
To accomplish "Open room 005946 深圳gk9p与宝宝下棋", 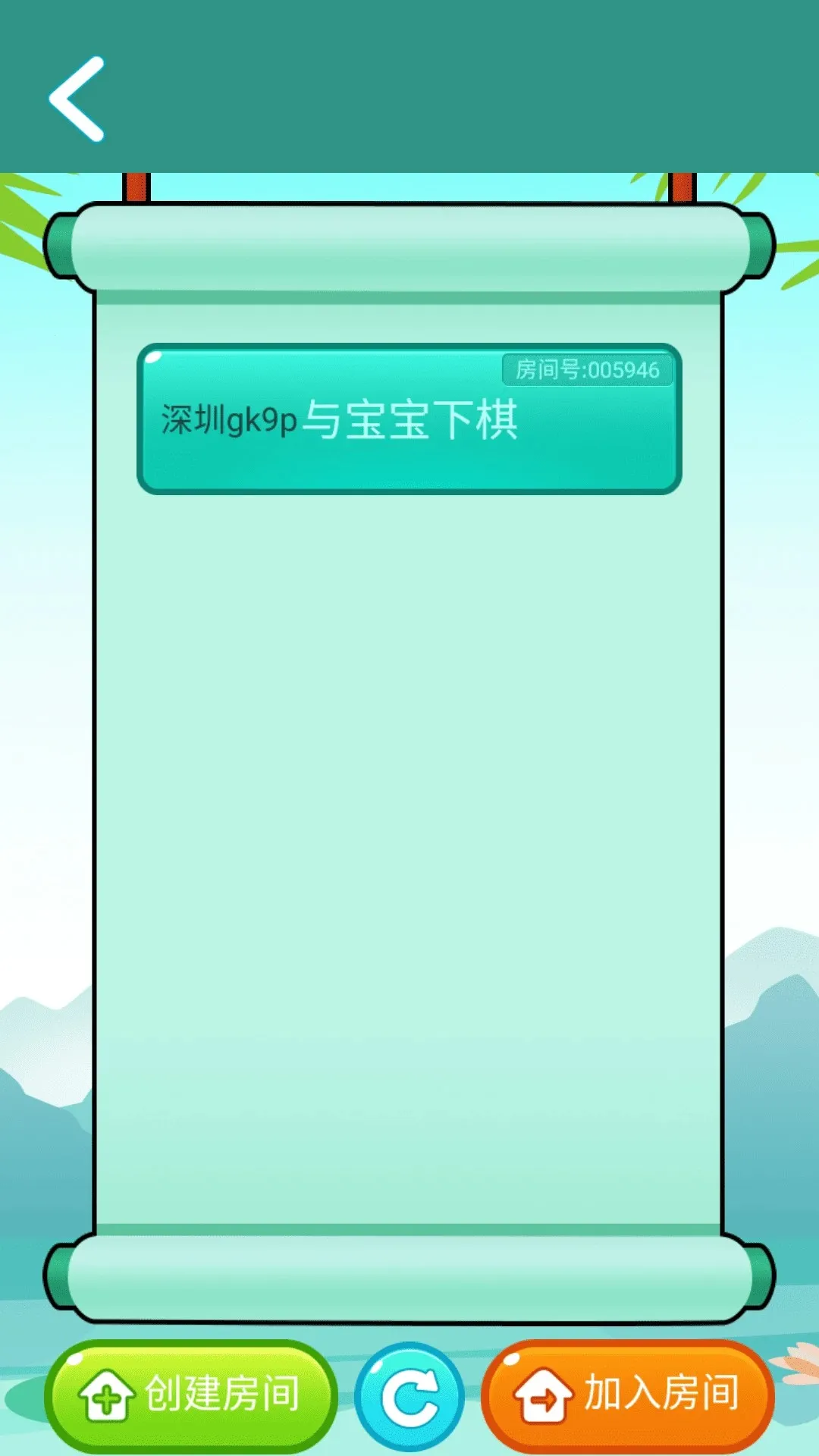I will pyautogui.click(x=409, y=419).
